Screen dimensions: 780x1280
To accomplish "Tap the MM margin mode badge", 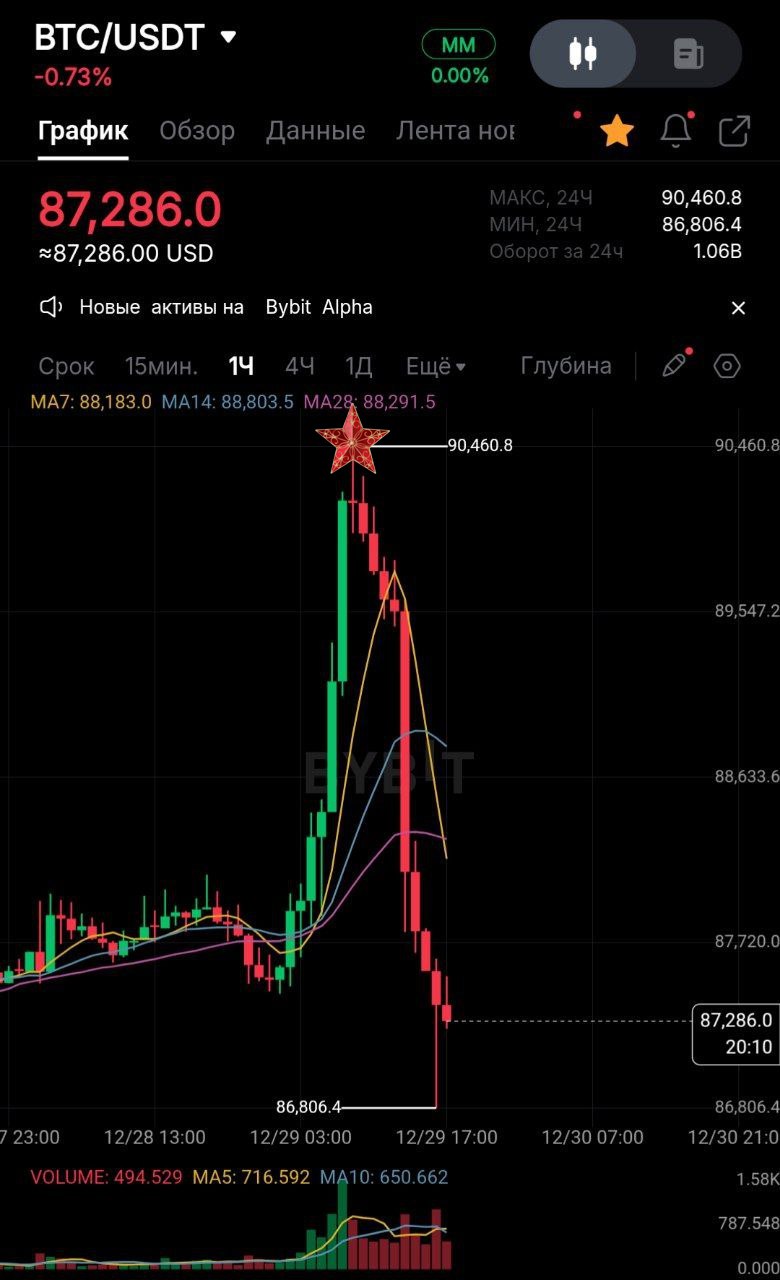I will tap(459, 45).
